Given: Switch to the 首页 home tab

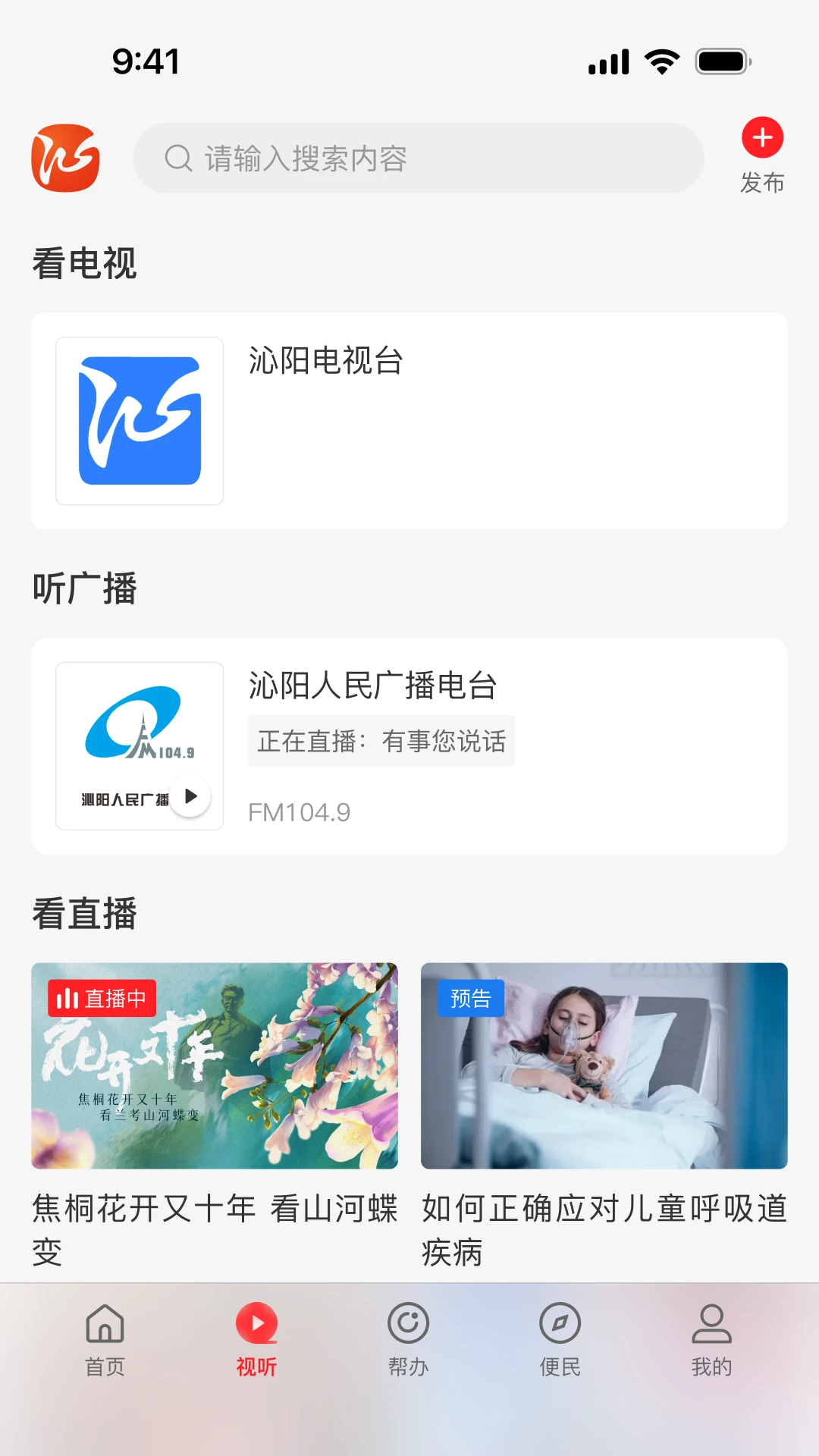Looking at the screenshot, I should [105, 1340].
